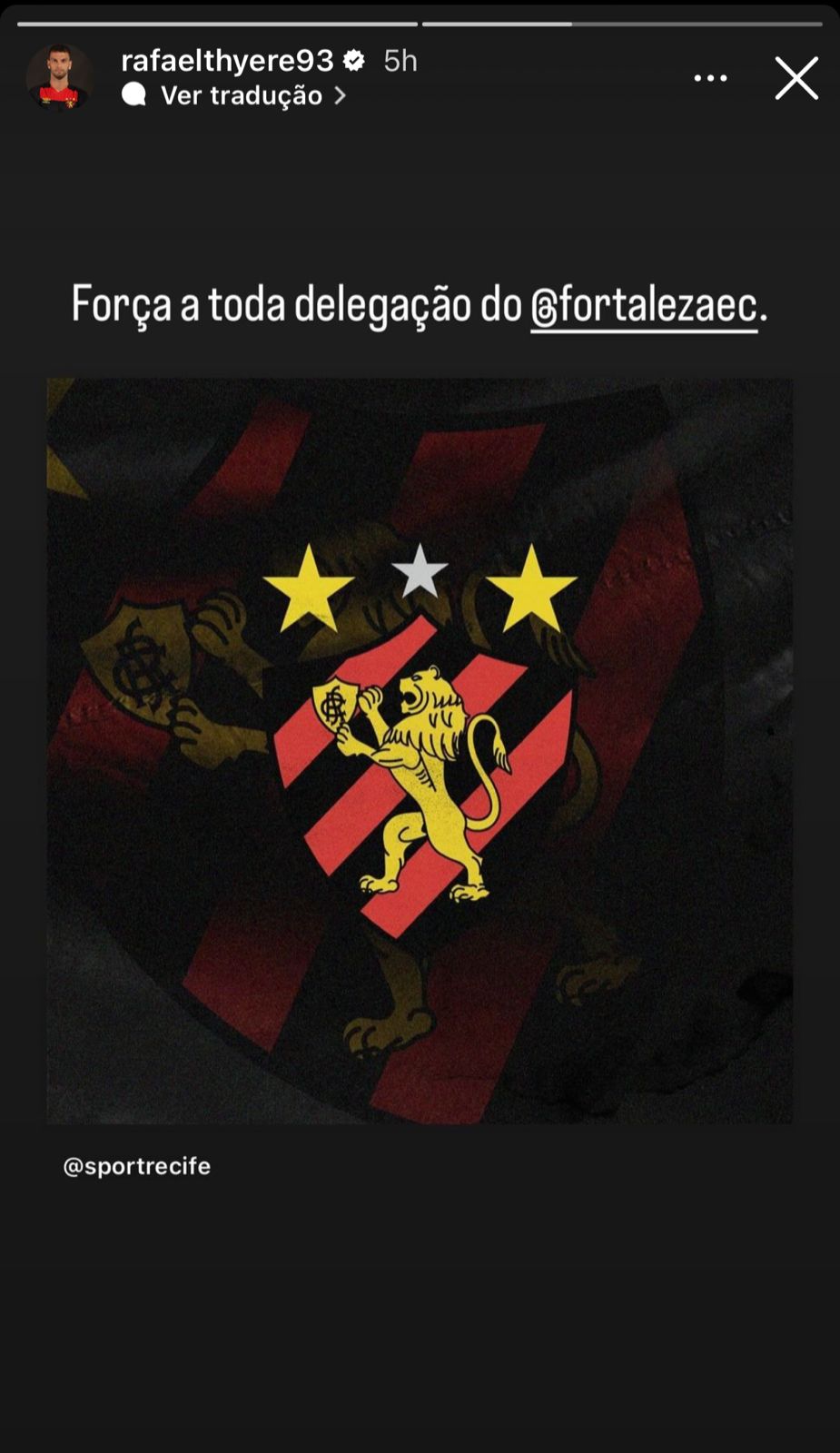
Task: Expand Ver tradução with the chevron
Action: [342, 94]
